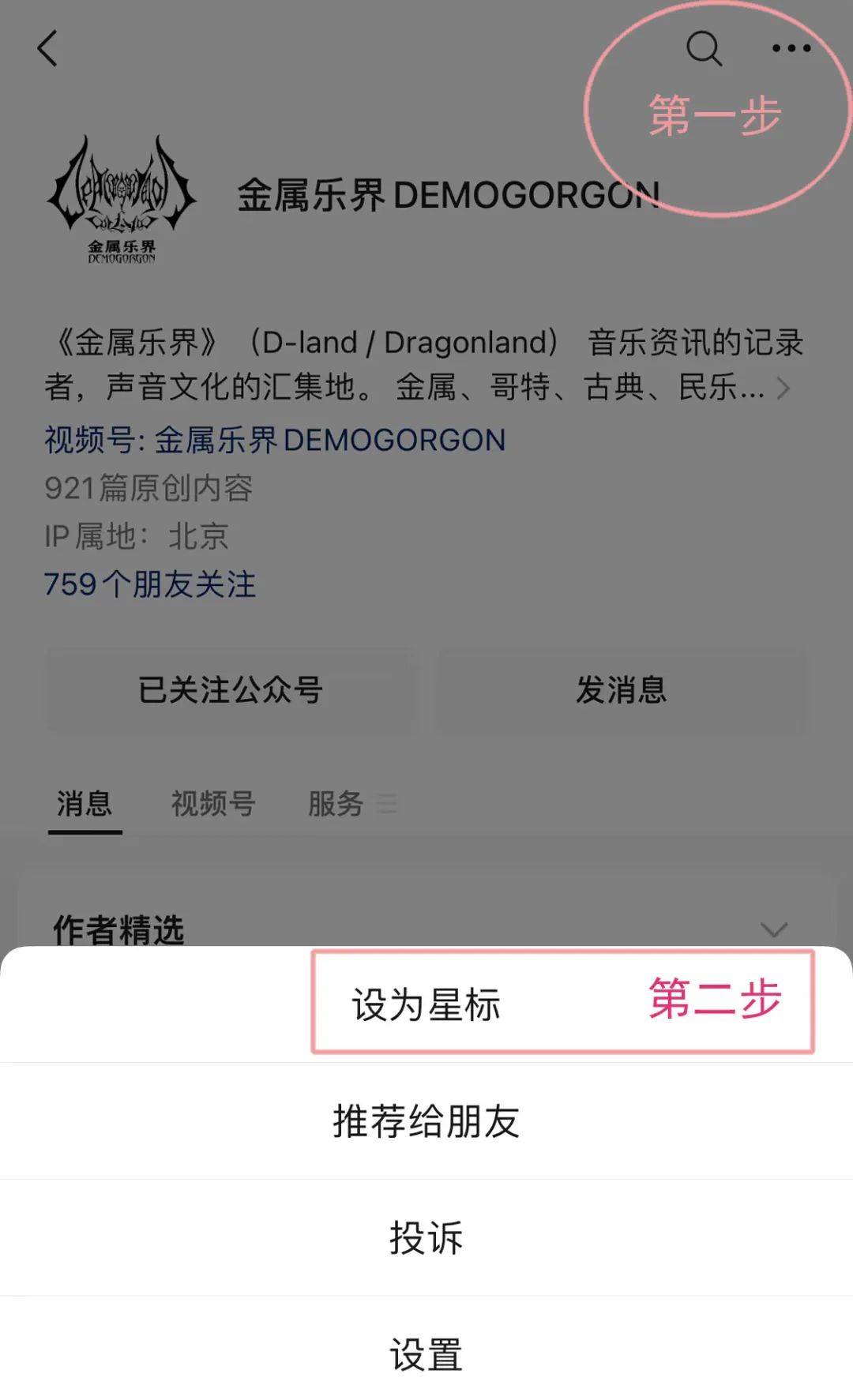Screen dimensions: 853x1400
Task: Open the three-dot overflow menu
Action: pos(791,49)
